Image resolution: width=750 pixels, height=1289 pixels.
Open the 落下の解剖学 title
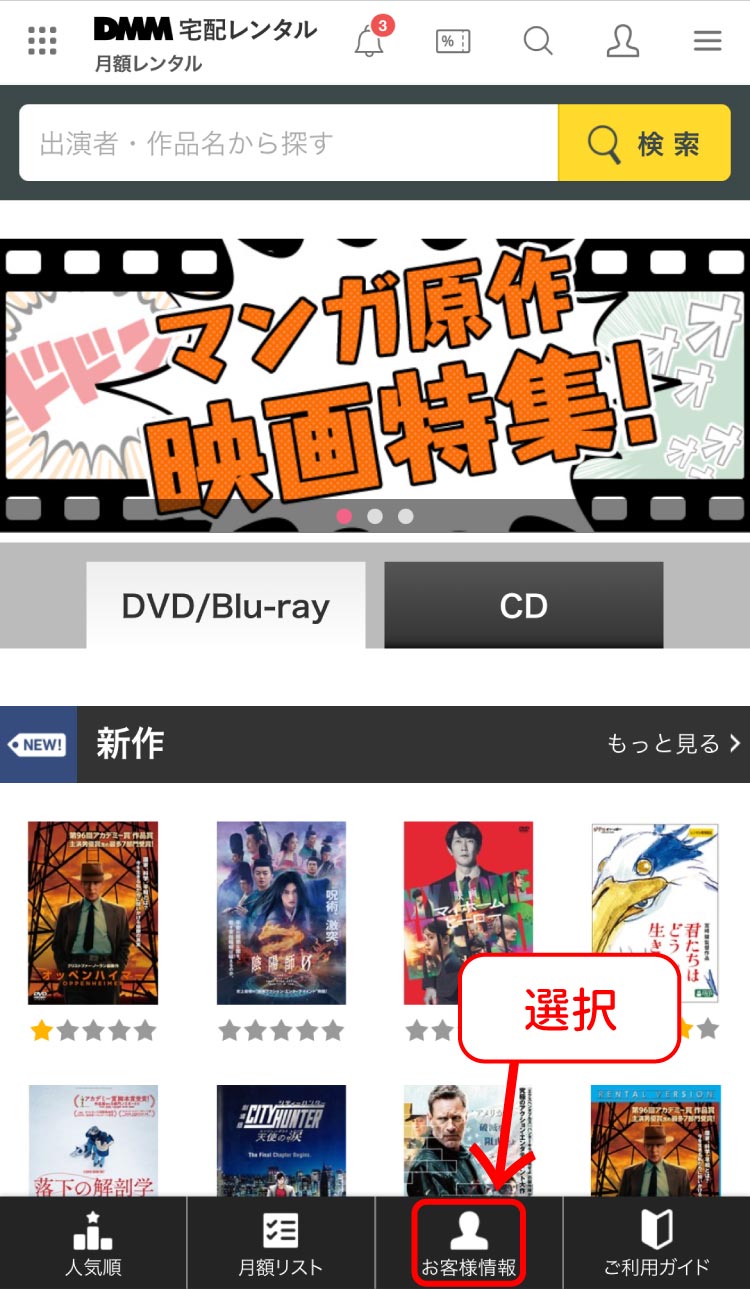click(93, 1140)
